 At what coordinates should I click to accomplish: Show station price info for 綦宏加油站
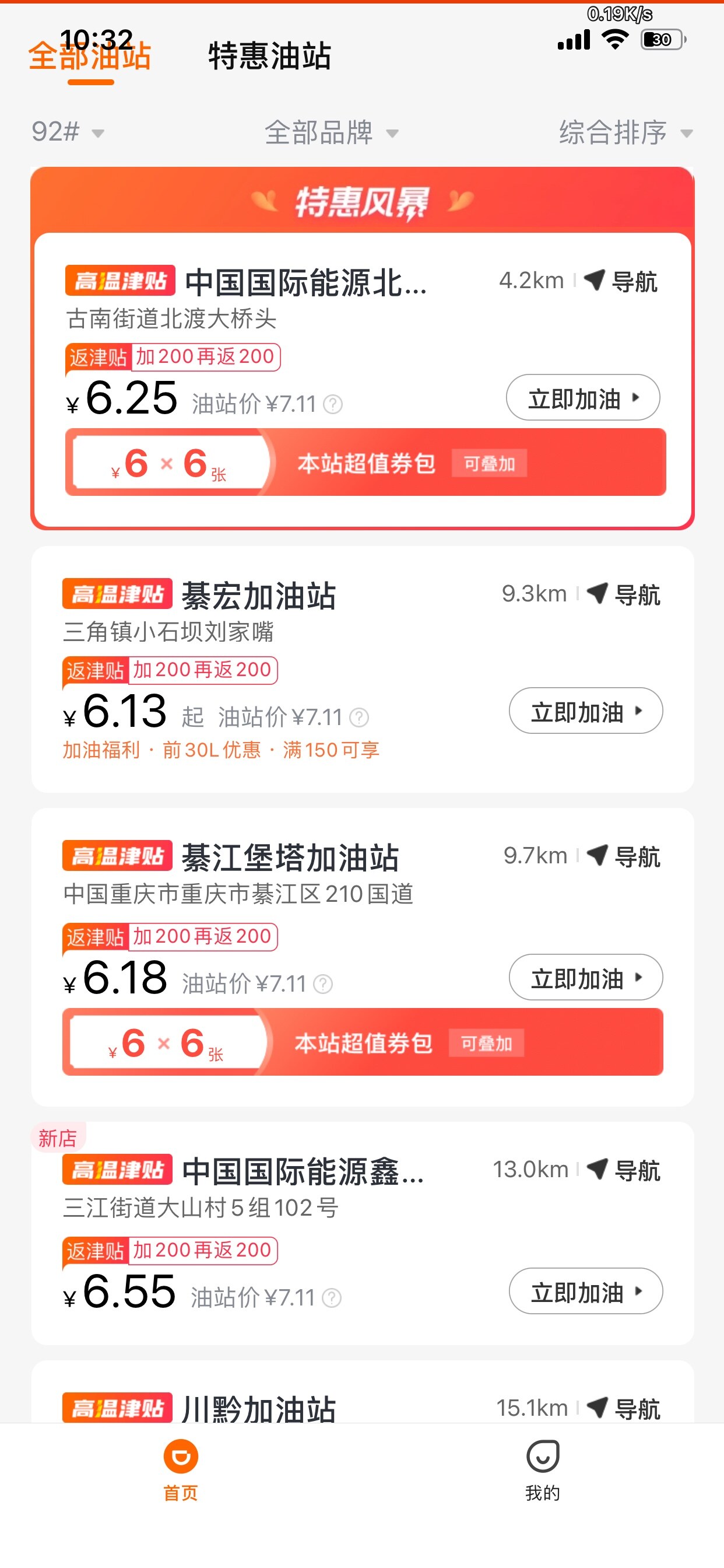tap(359, 717)
